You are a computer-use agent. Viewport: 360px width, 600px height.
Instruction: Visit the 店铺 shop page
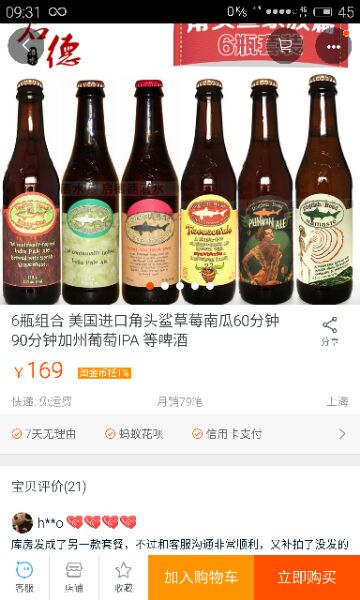click(74, 577)
